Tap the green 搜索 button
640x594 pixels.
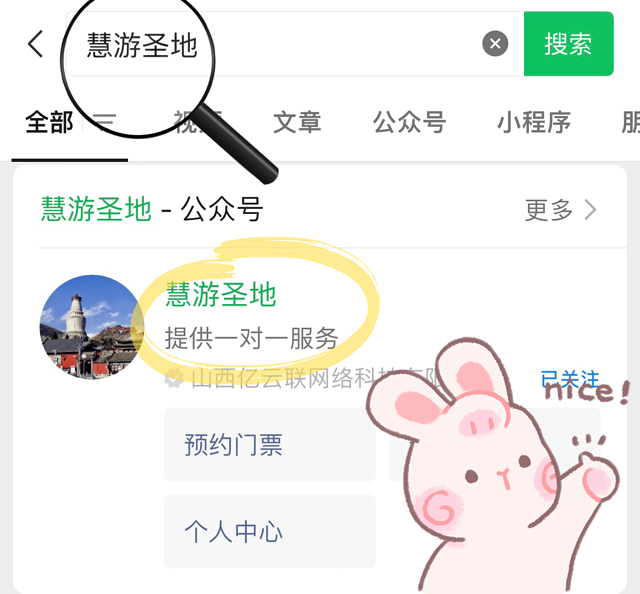pos(567,44)
